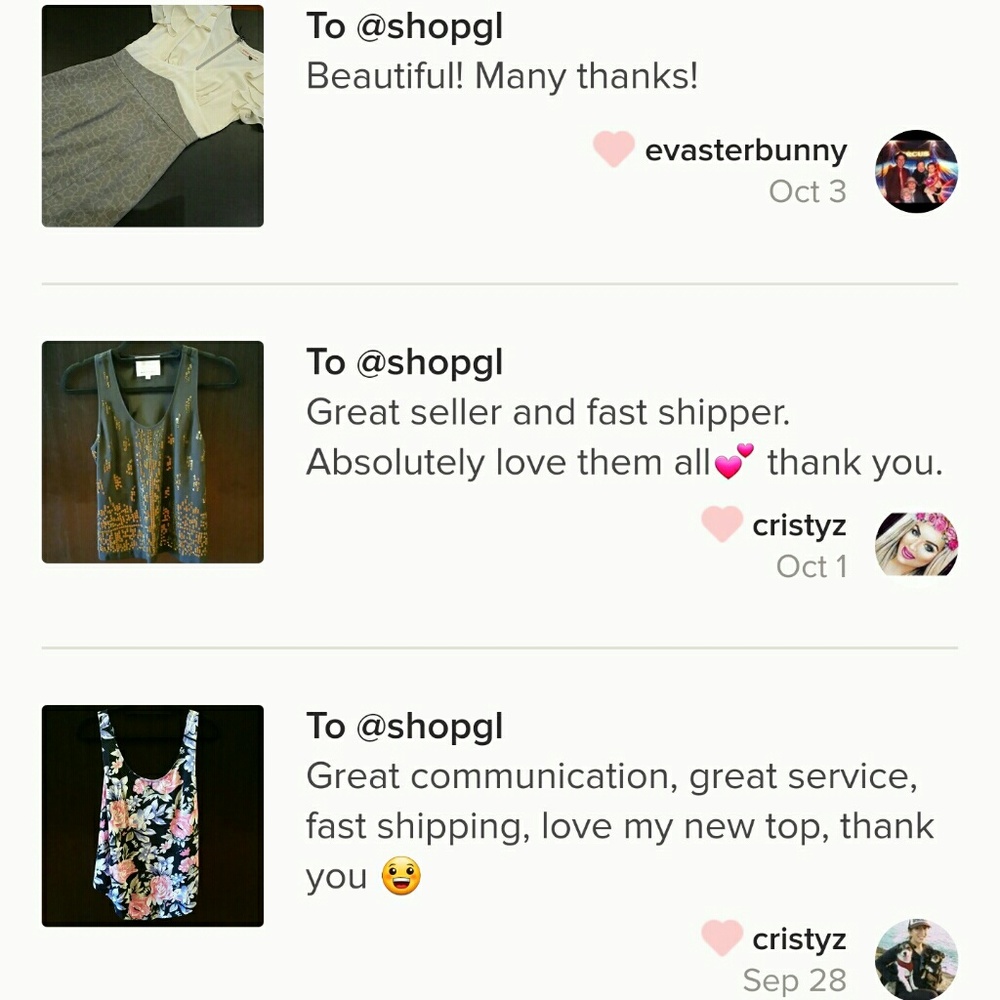Tap the heart on the Sep 28 comment

[x=721, y=938]
